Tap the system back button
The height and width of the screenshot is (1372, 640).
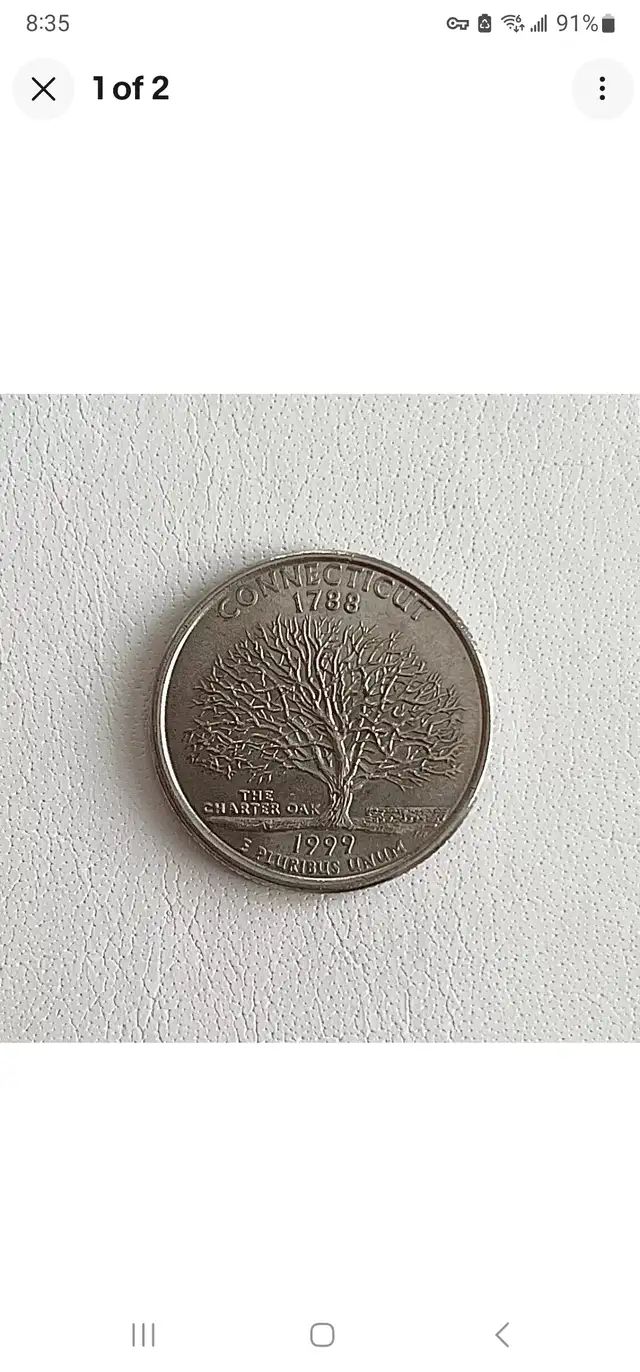tap(502, 1334)
